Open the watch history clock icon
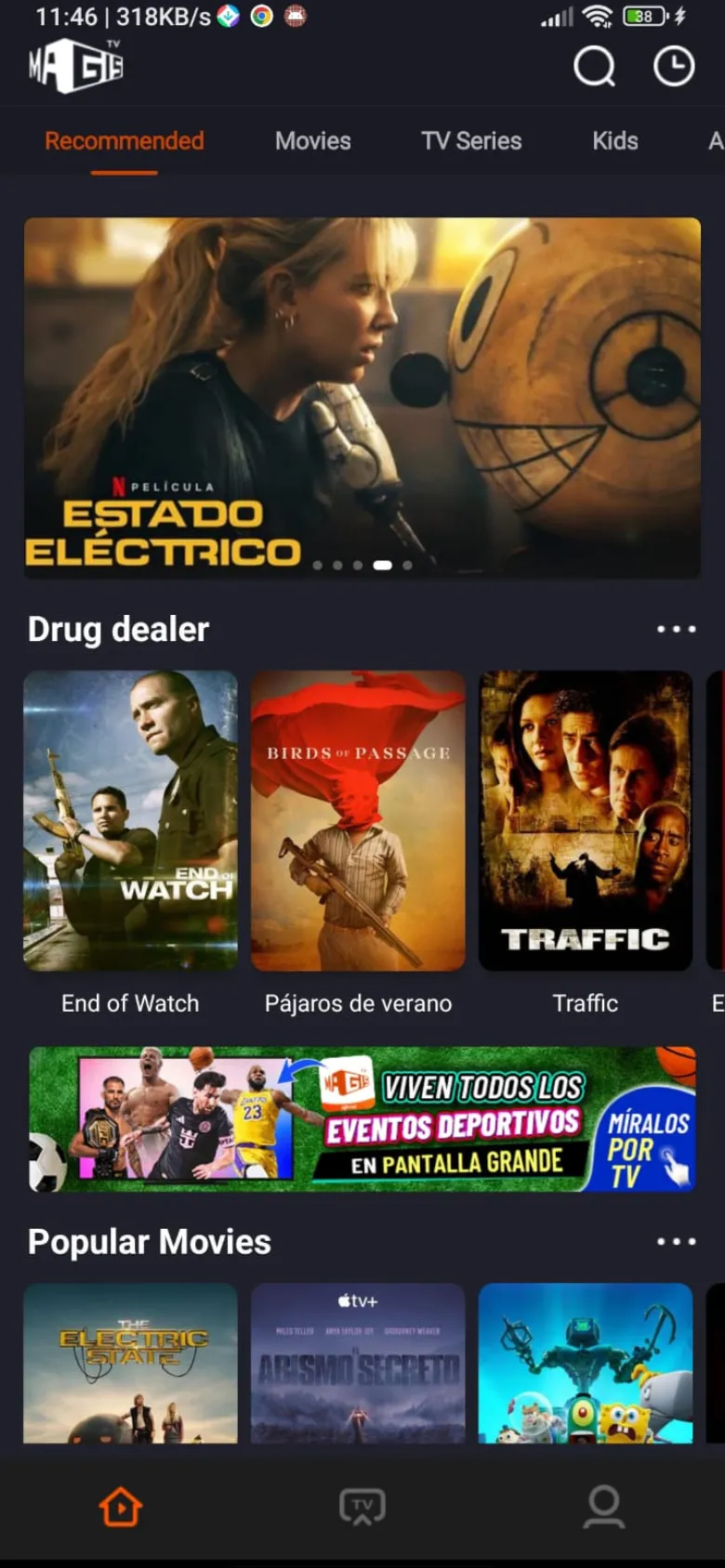The image size is (725, 1568). coord(672,67)
